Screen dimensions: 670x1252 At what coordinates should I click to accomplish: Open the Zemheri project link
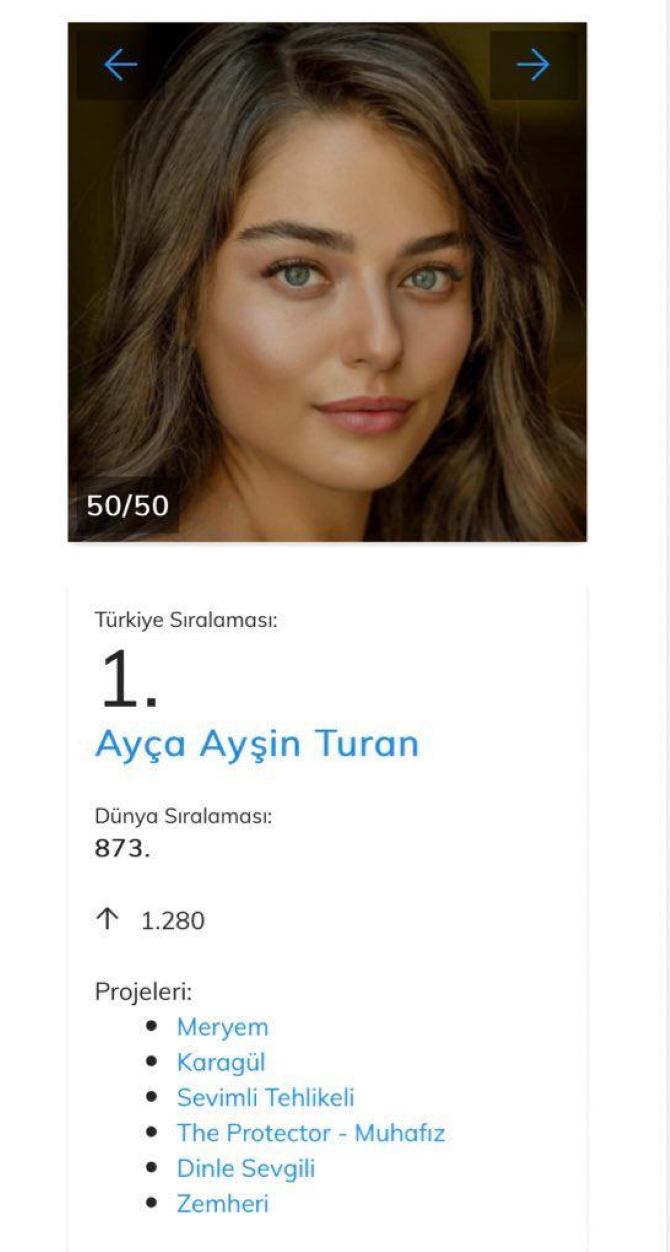[x=222, y=1203]
